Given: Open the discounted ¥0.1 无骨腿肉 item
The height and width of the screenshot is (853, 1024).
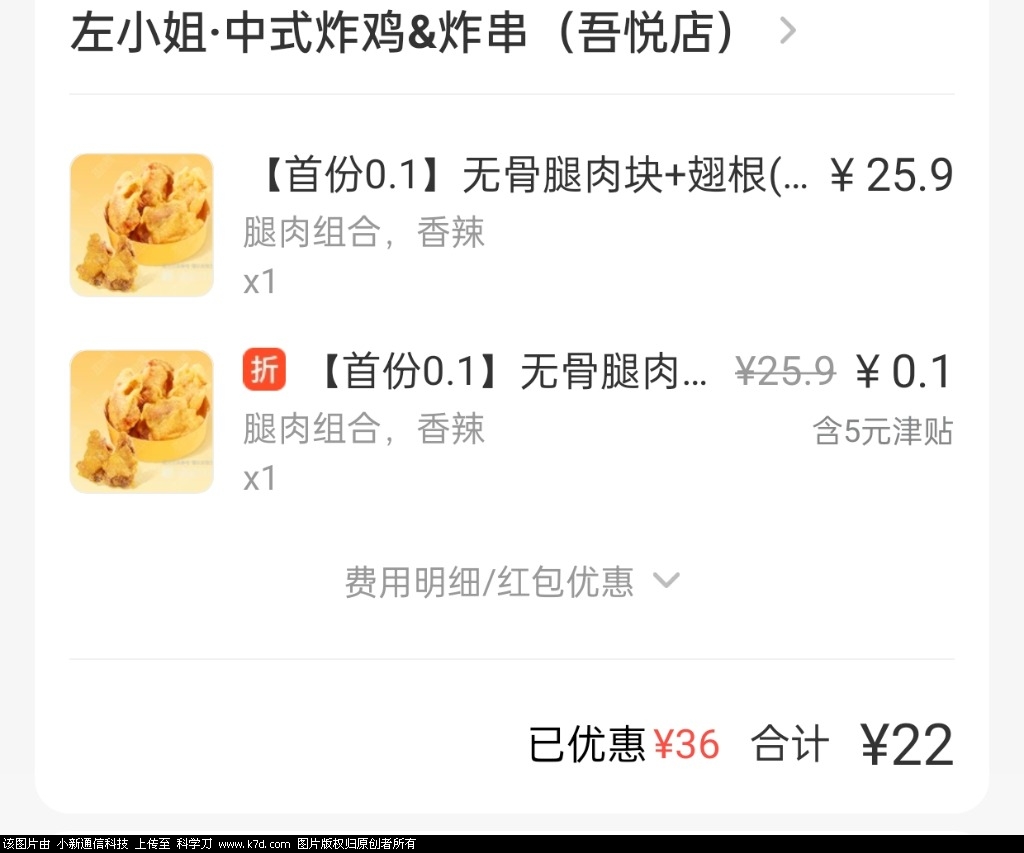Looking at the screenshot, I should [x=510, y=373].
